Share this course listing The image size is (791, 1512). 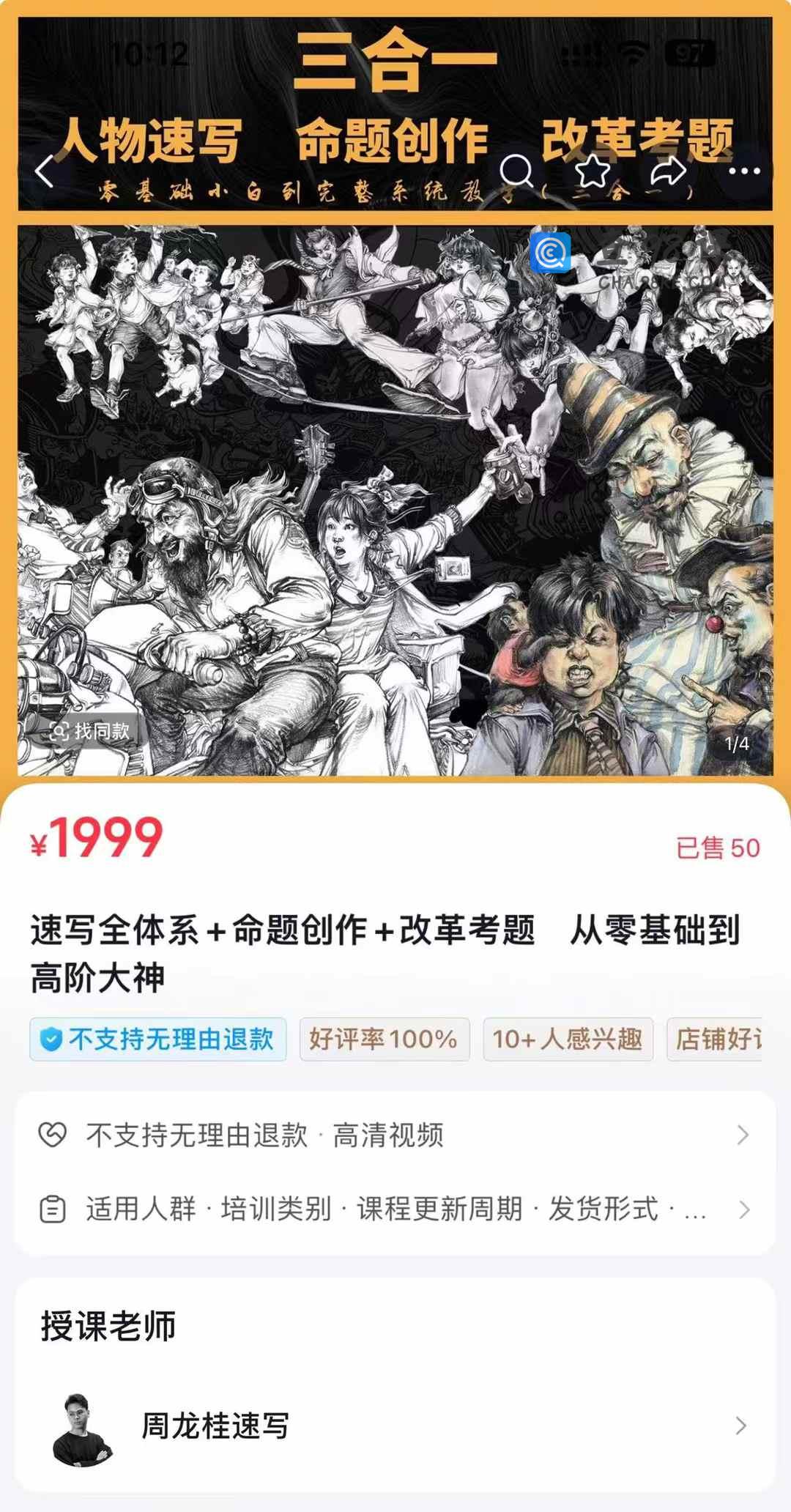668,172
